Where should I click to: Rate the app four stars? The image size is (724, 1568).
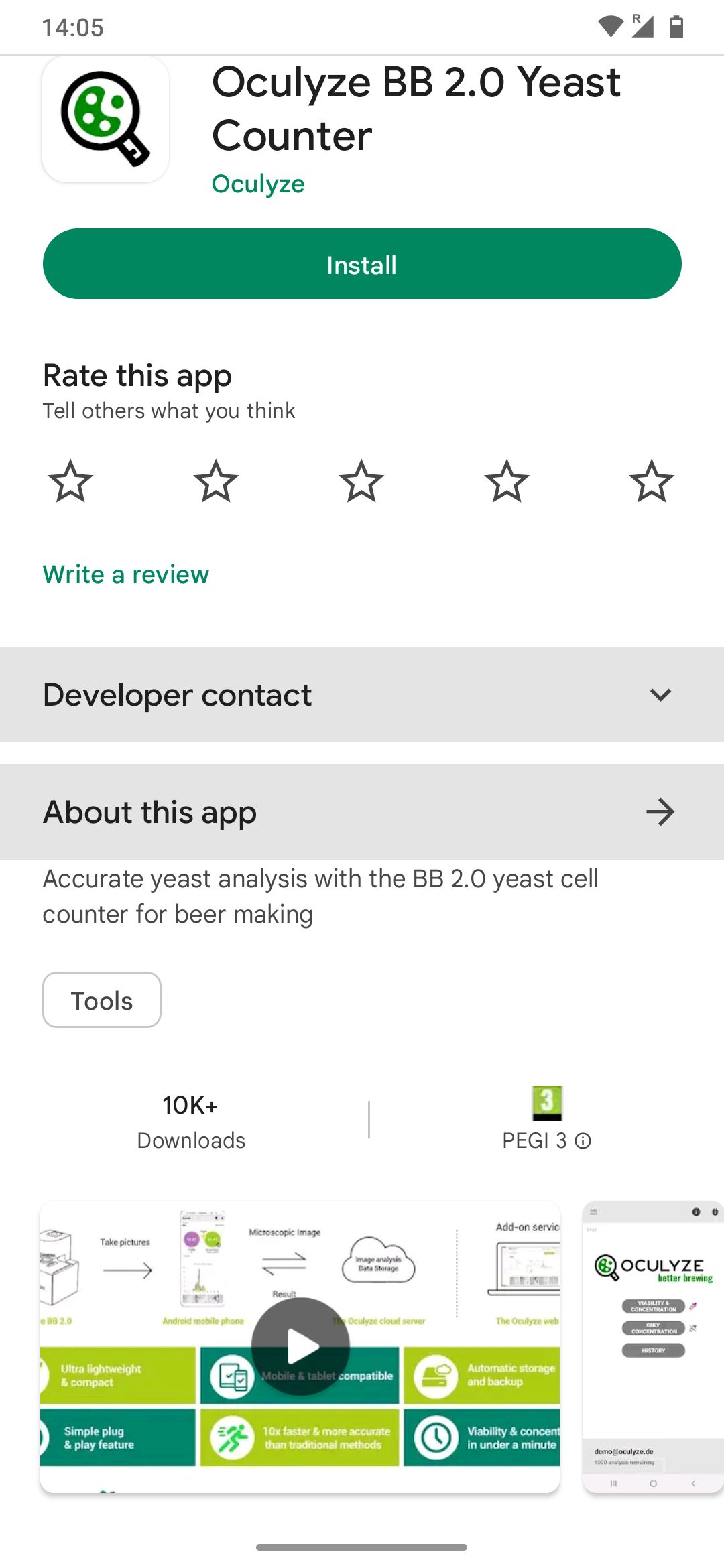click(507, 481)
